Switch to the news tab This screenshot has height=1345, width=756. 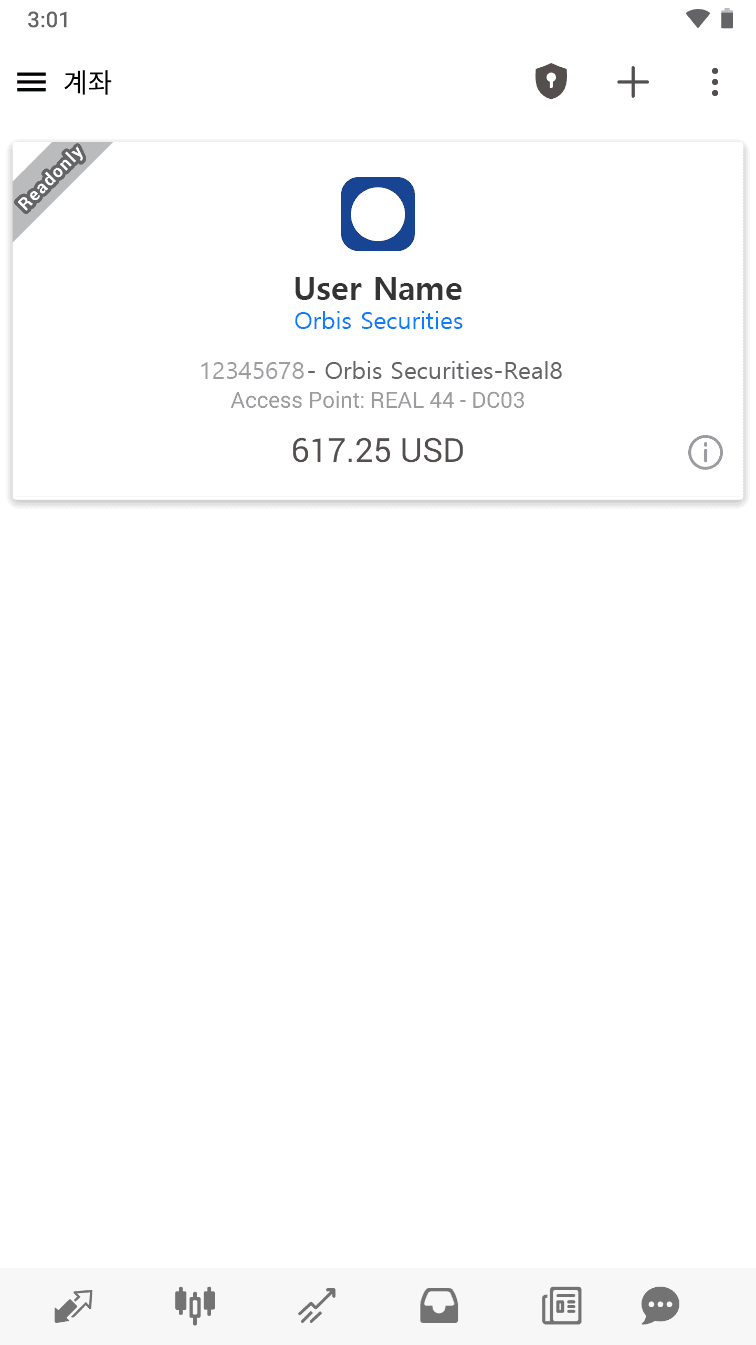click(x=561, y=1305)
